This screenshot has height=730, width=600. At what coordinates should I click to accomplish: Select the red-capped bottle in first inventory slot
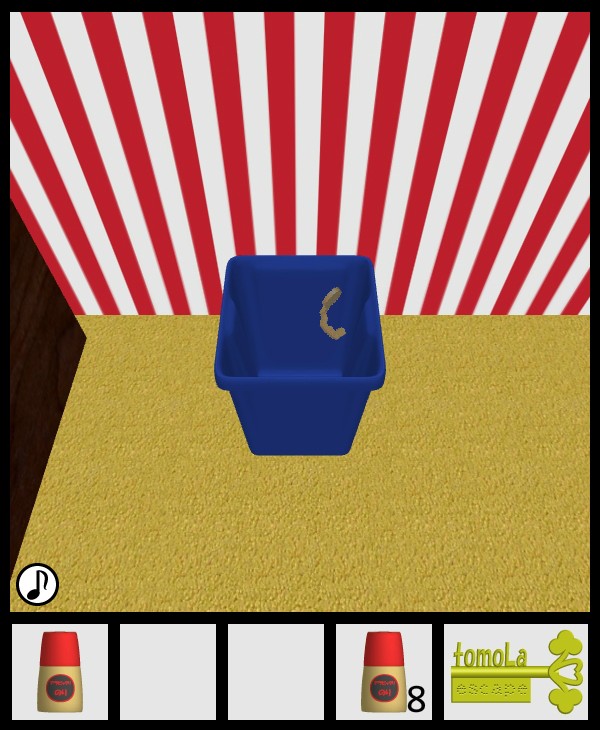pyautogui.click(x=60, y=672)
